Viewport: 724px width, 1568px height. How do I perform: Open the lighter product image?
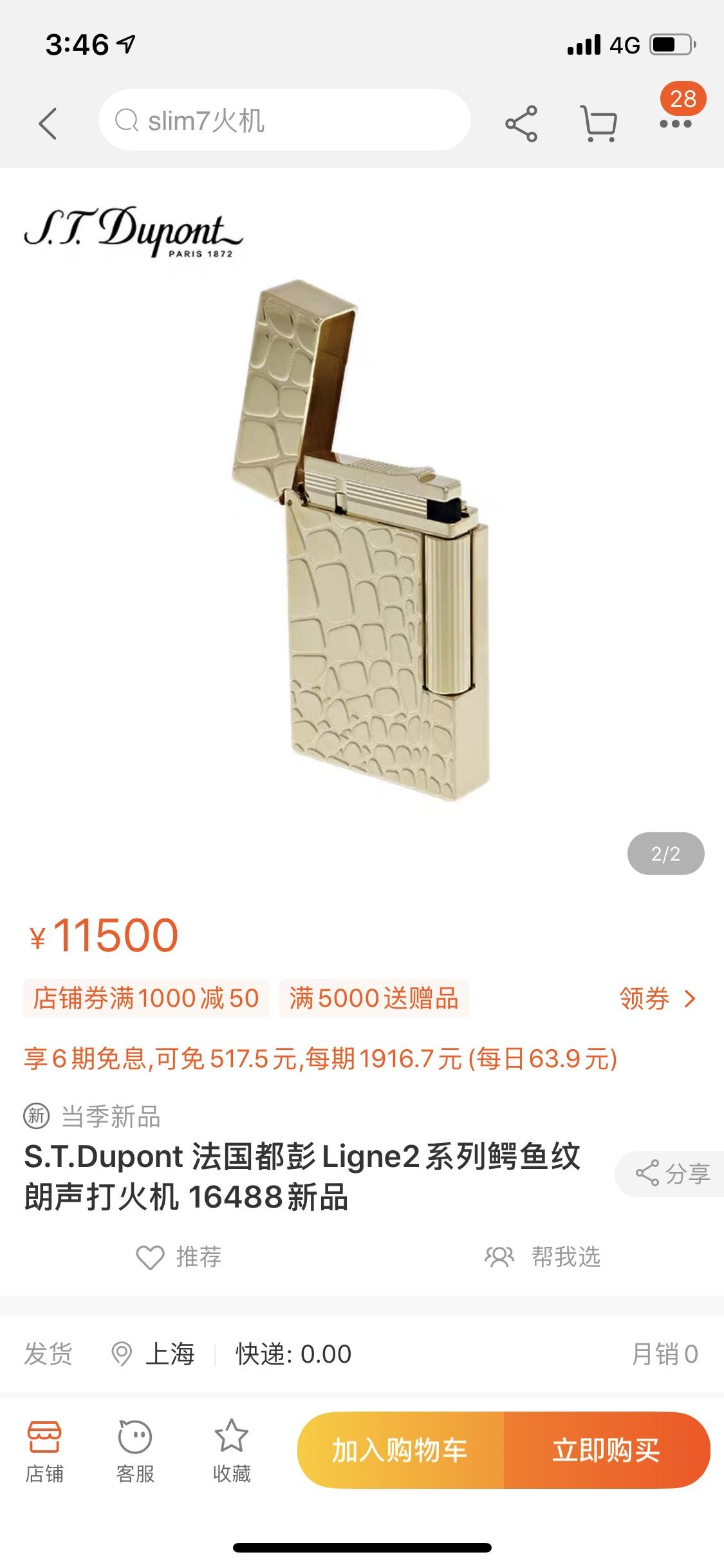(360, 541)
